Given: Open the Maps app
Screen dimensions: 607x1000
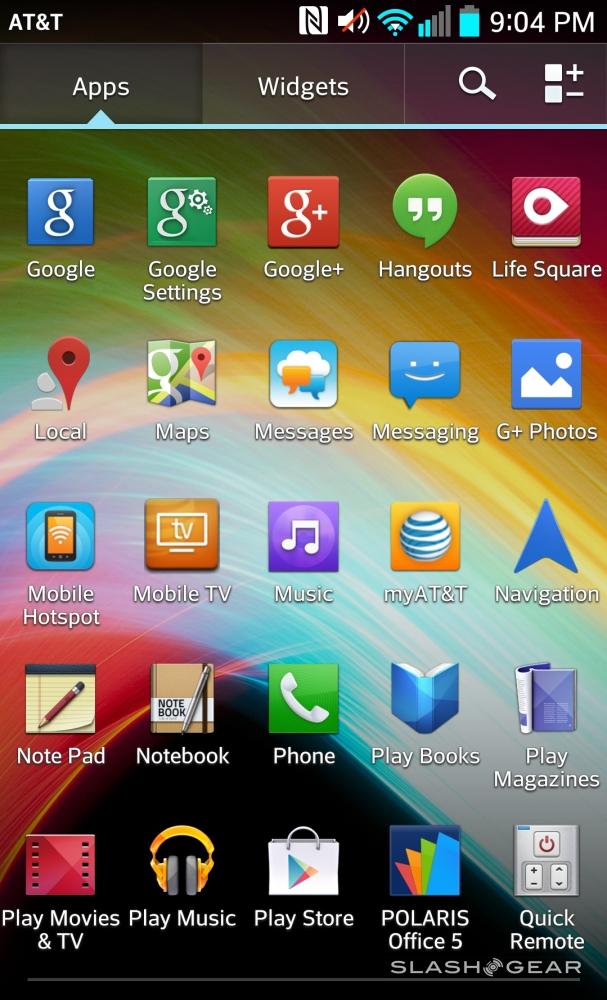Looking at the screenshot, I should pyautogui.click(x=182, y=375).
